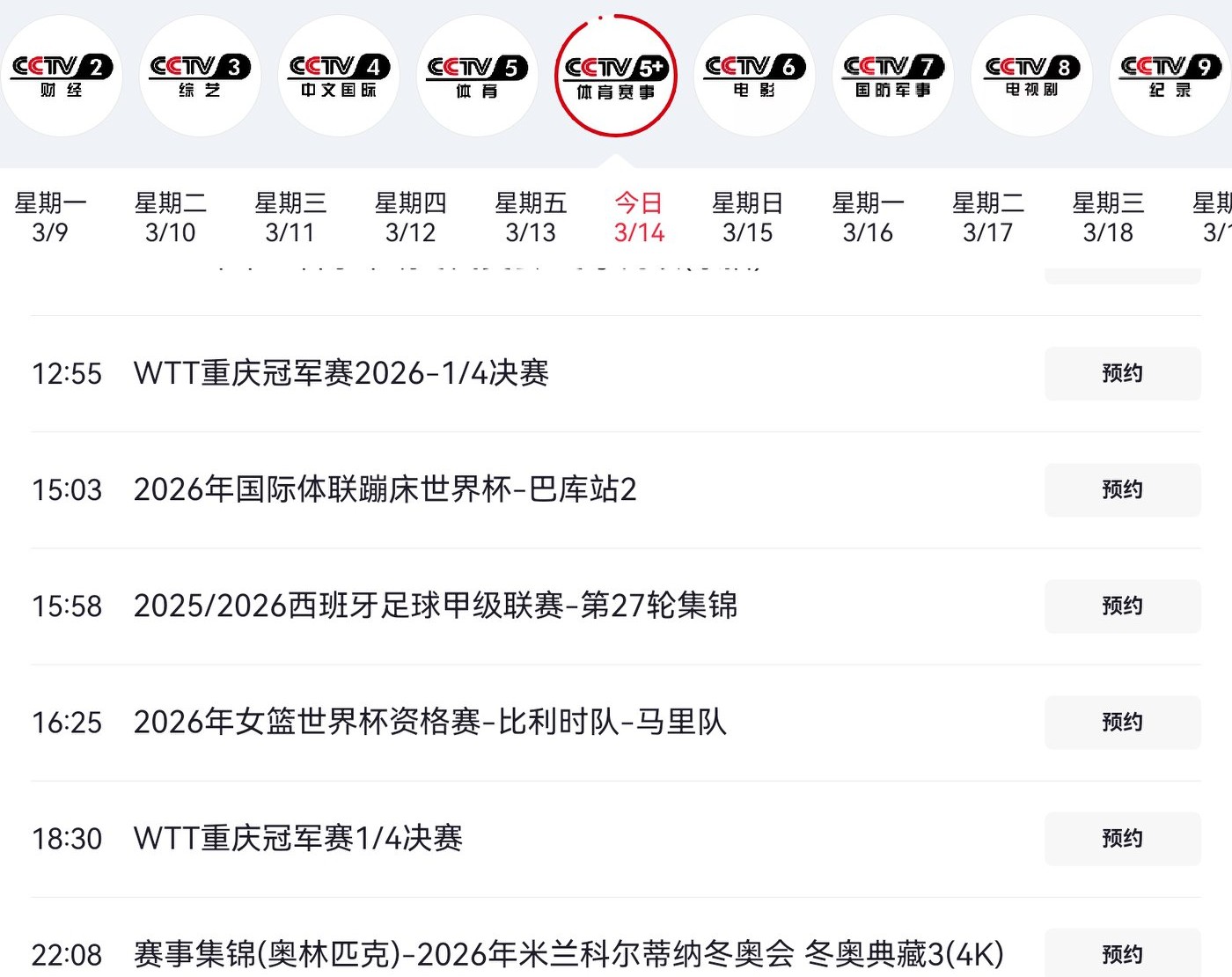Screen dimensions: 1232x977
Task: View tomorrow 星期日 3/15 schedule
Action: click(747, 217)
